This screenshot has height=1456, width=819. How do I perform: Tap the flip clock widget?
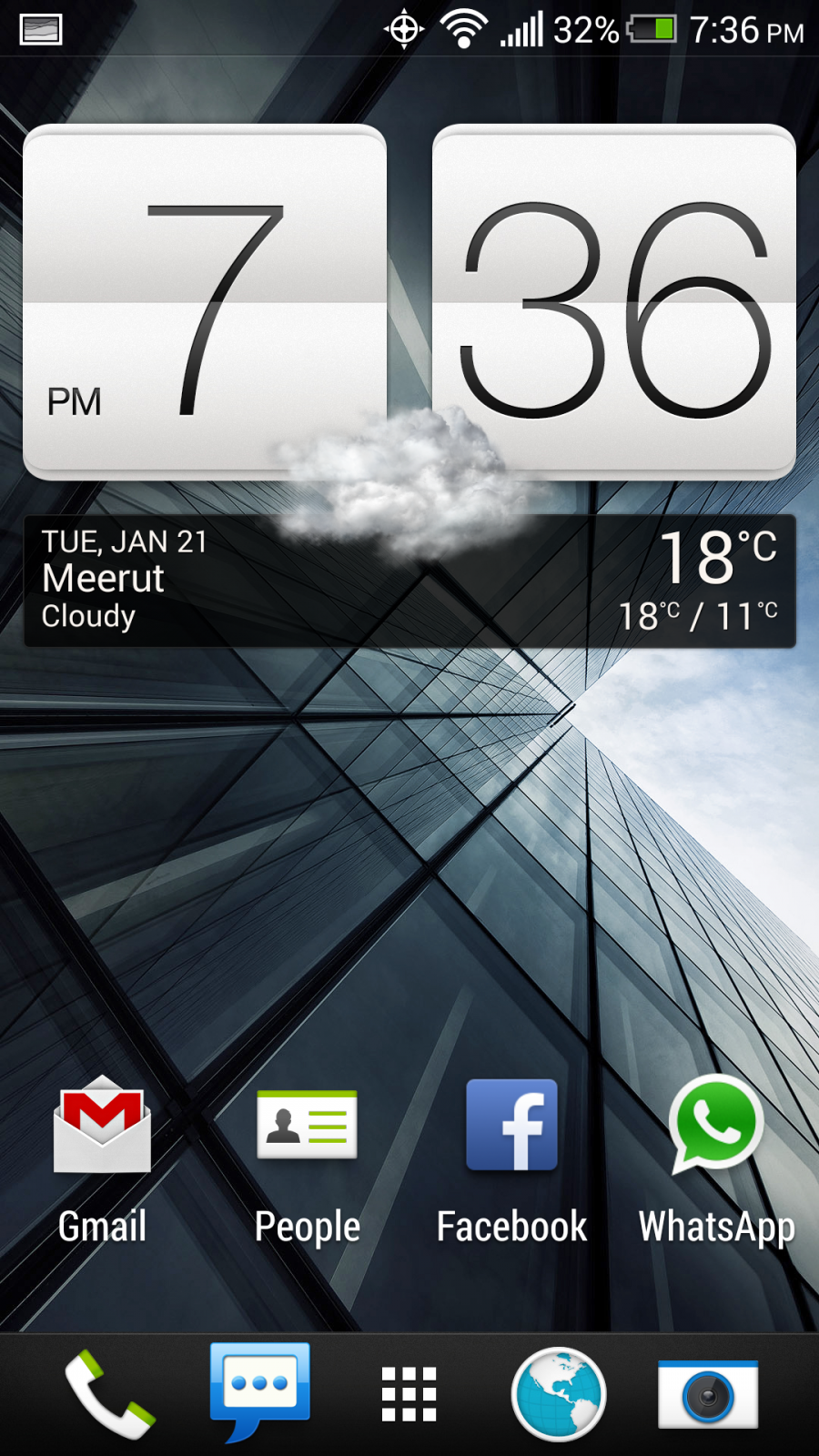tap(409, 302)
